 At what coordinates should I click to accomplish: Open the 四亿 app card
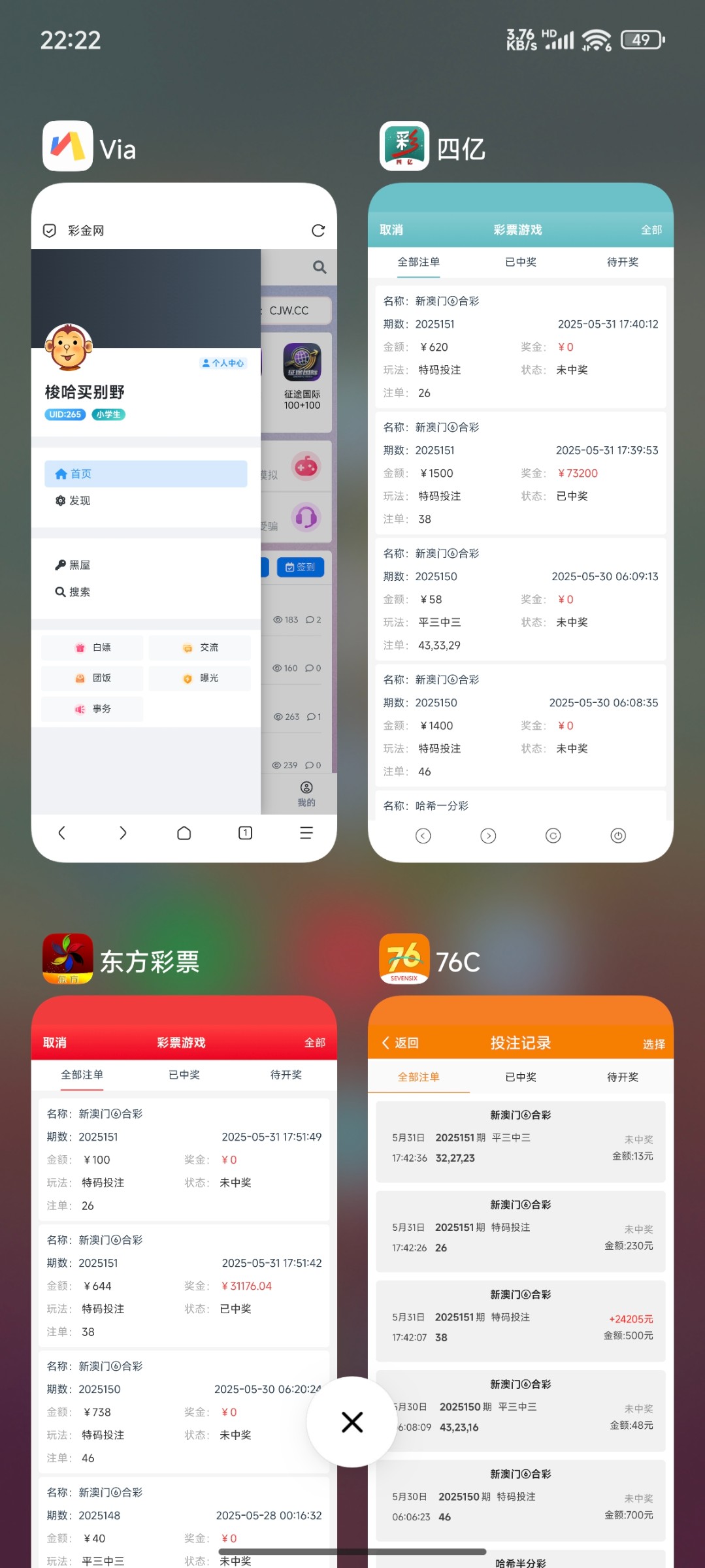point(520,523)
